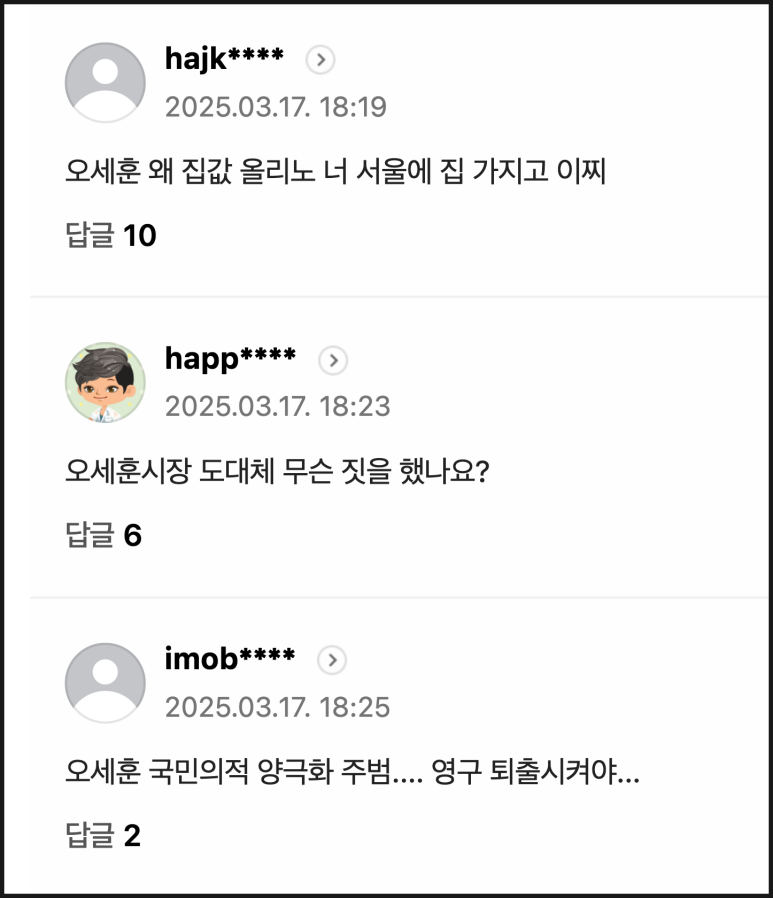Show 답글 2 under imob****'s comment
The height and width of the screenshot is (898, 773).
[103, 835]
